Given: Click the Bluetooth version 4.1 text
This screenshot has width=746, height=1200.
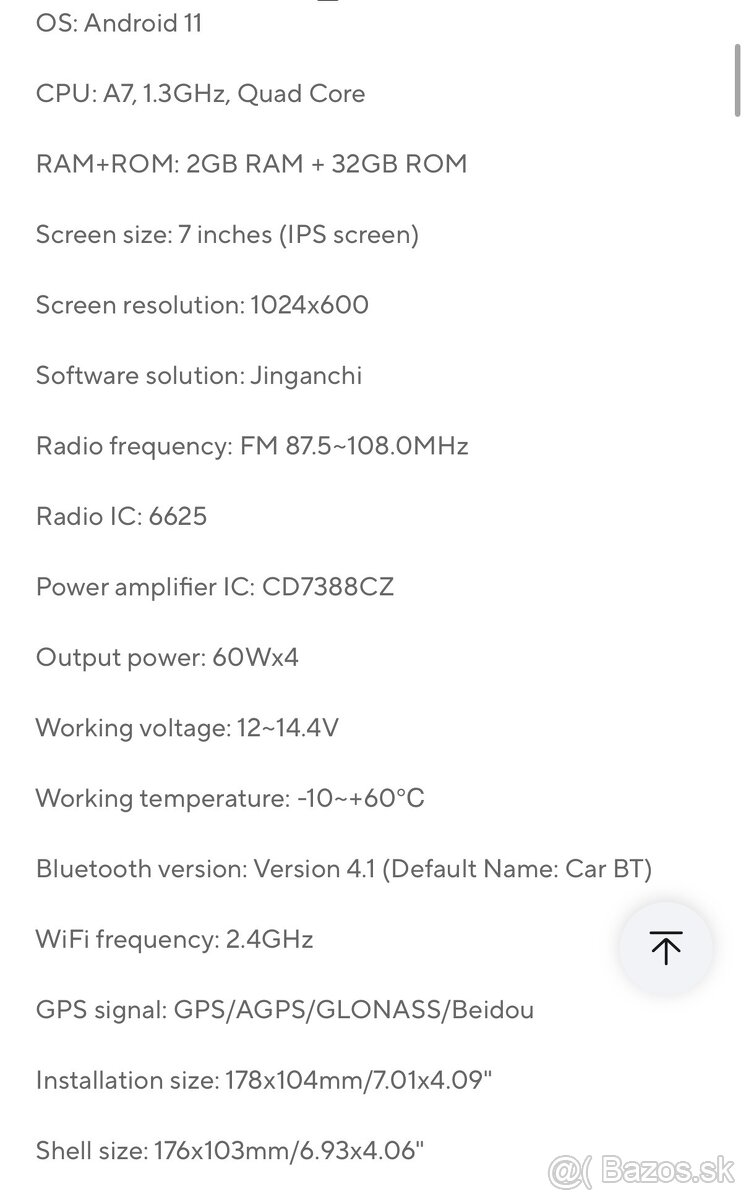Looking at the screenshot, I should tap(344, 869).
